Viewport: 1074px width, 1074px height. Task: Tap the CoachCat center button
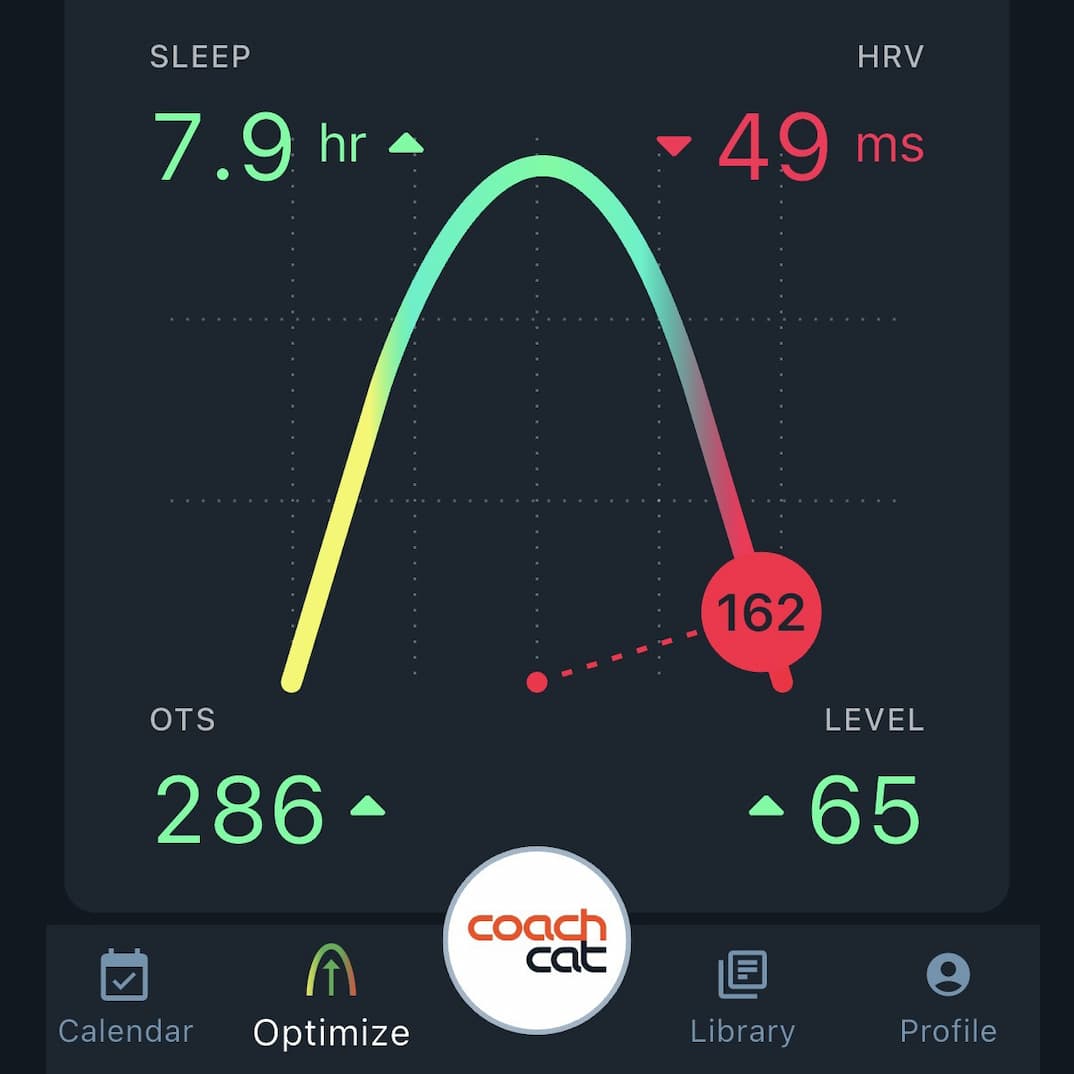pos(537,940)
